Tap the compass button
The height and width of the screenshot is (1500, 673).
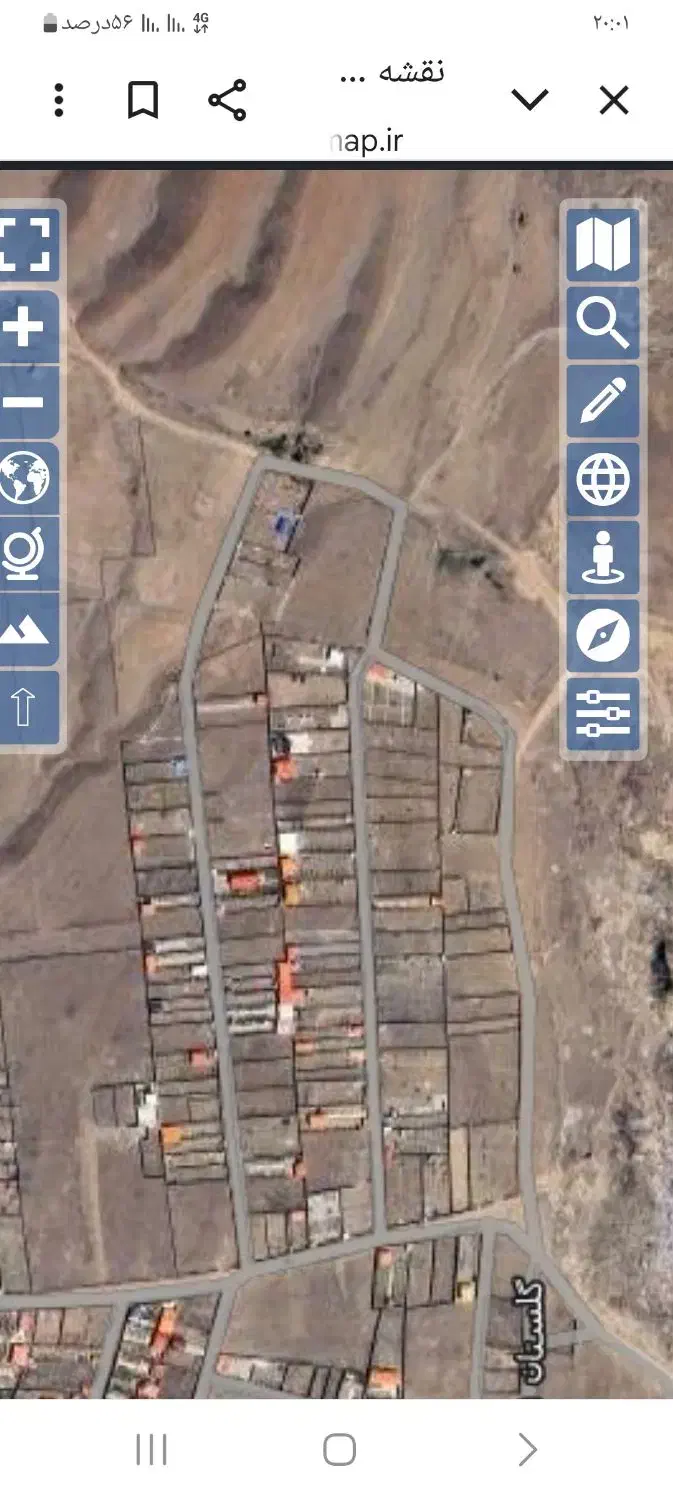603,635
